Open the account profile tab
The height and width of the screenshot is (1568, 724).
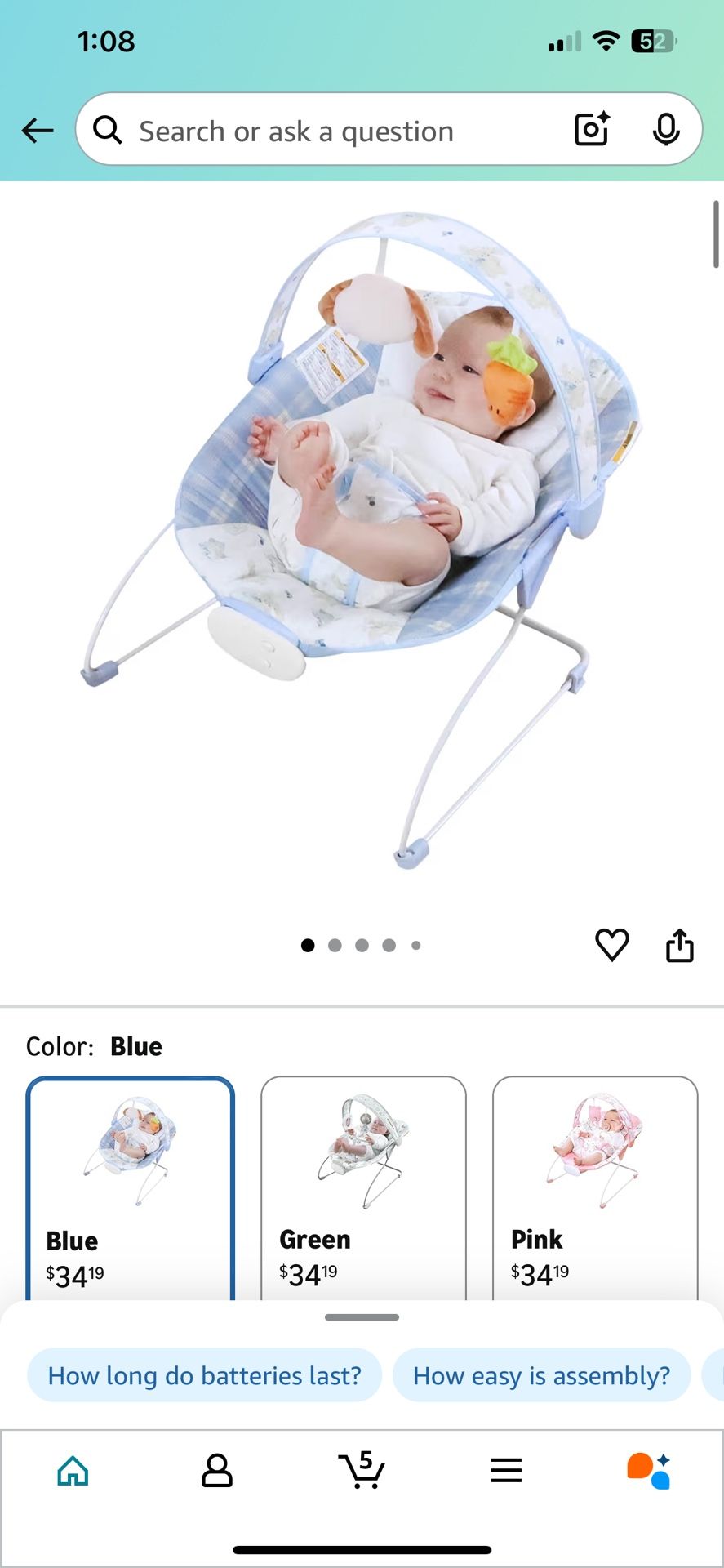[217, 1471]
